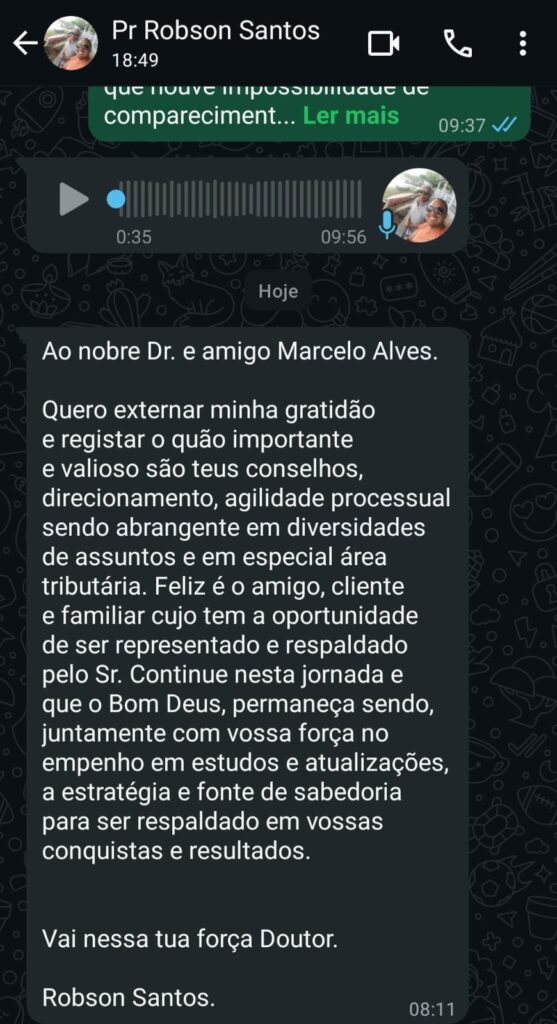Start a voice call with Robson Santos
This screenshot has height=1024, width=557.
(458, 44)
